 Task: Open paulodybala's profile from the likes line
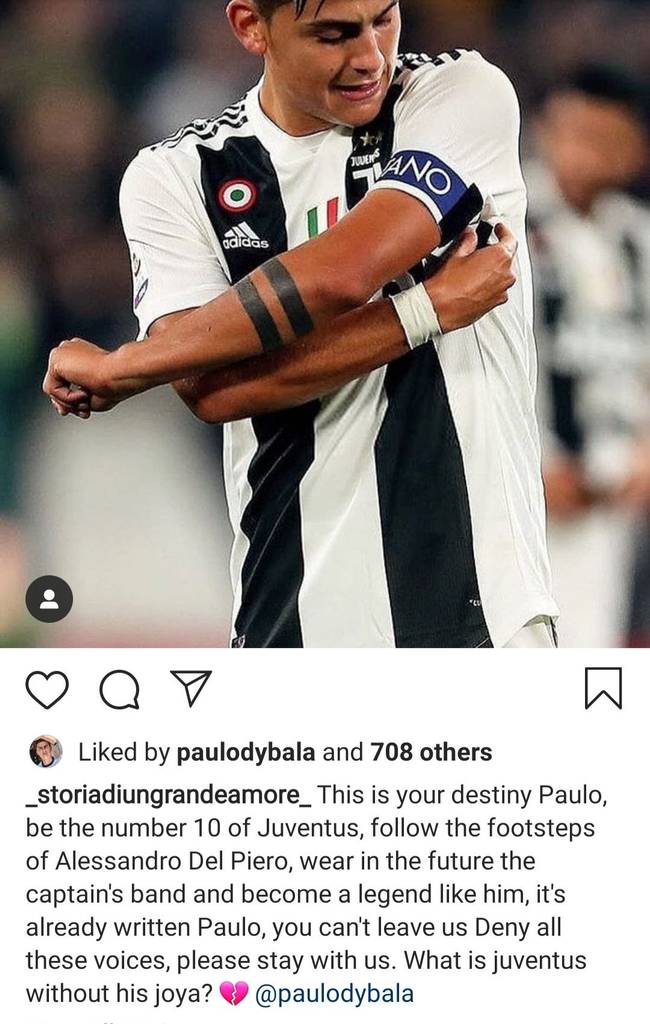pos(247,752)
